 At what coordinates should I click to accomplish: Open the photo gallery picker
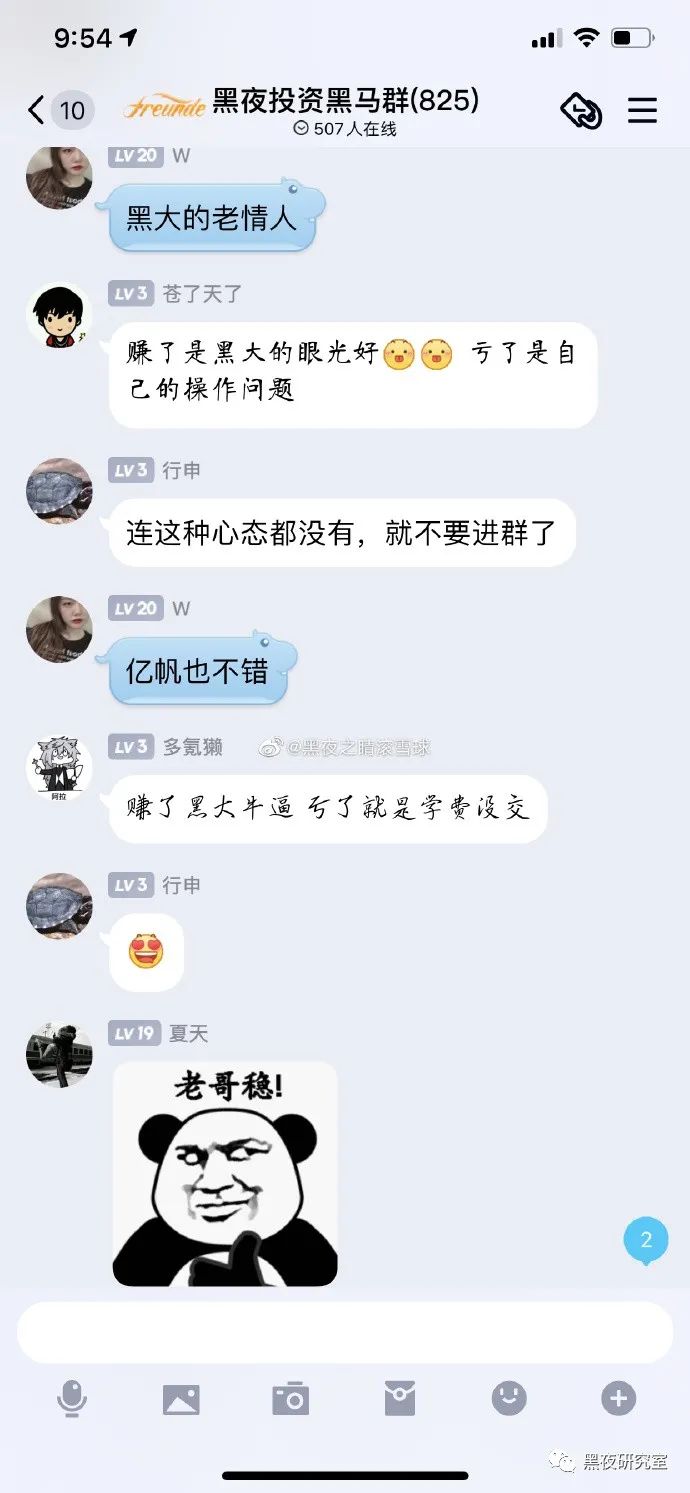click(181, 1399)
